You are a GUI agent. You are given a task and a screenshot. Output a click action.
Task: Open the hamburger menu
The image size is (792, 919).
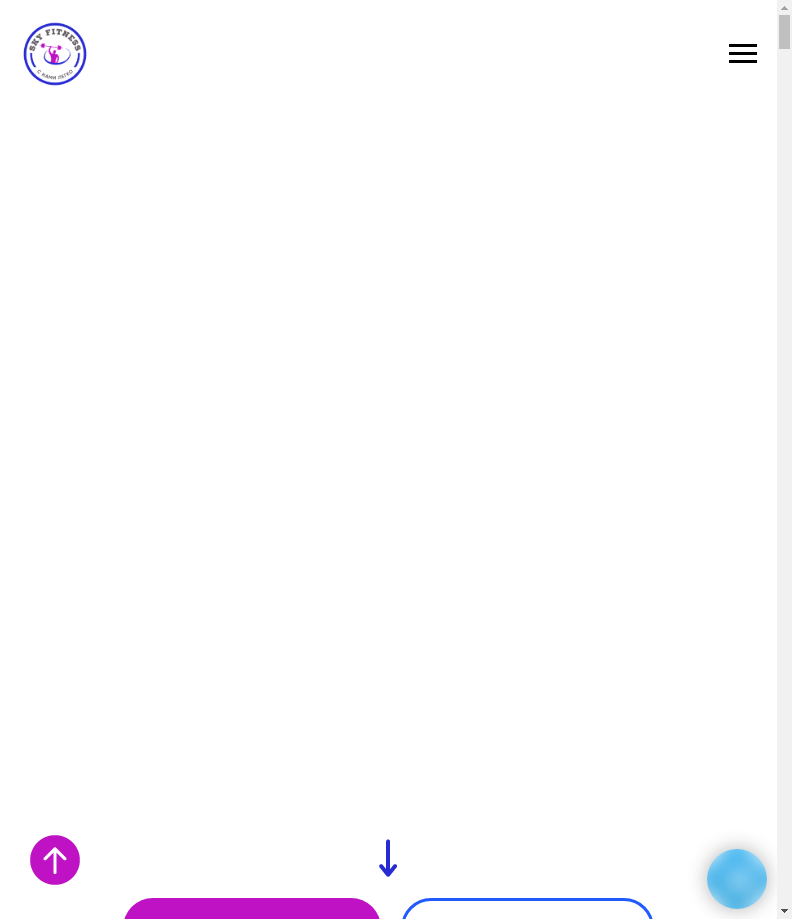pyautogui.click(x=742, y=54)
